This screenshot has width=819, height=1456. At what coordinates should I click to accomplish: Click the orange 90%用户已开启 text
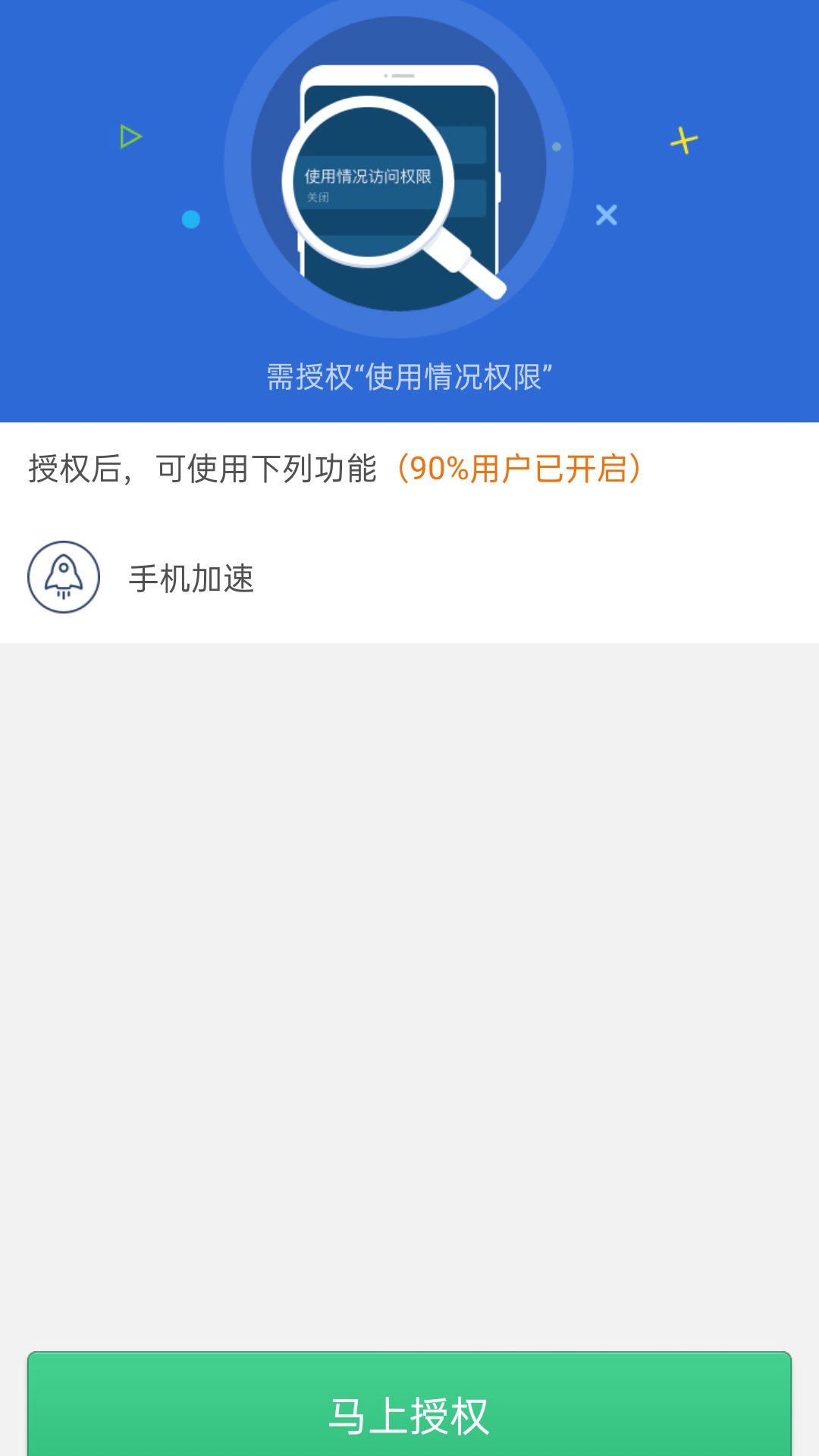click(519, 470)
